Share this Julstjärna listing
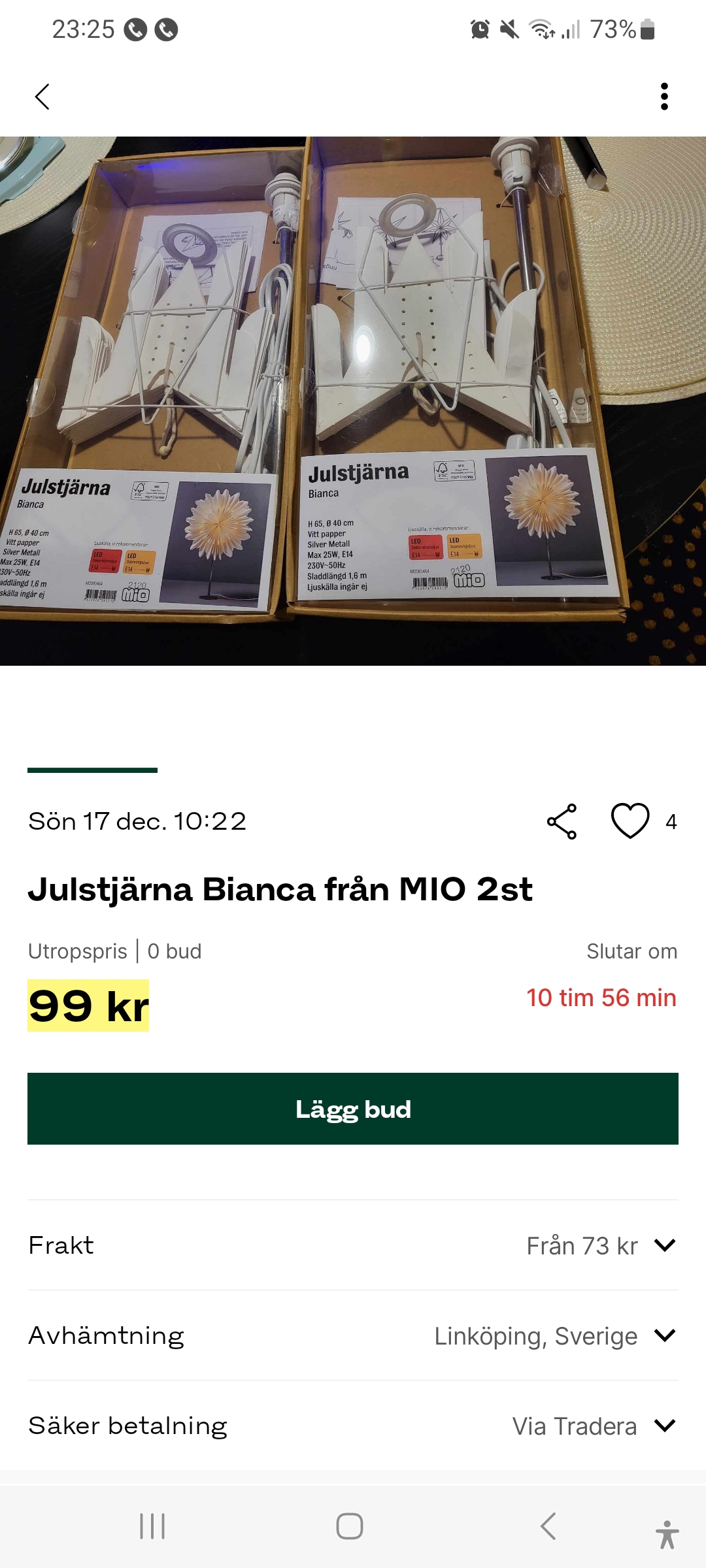Image resolution: width=706 pixels, height=1568 pixels. pos(562,821)
